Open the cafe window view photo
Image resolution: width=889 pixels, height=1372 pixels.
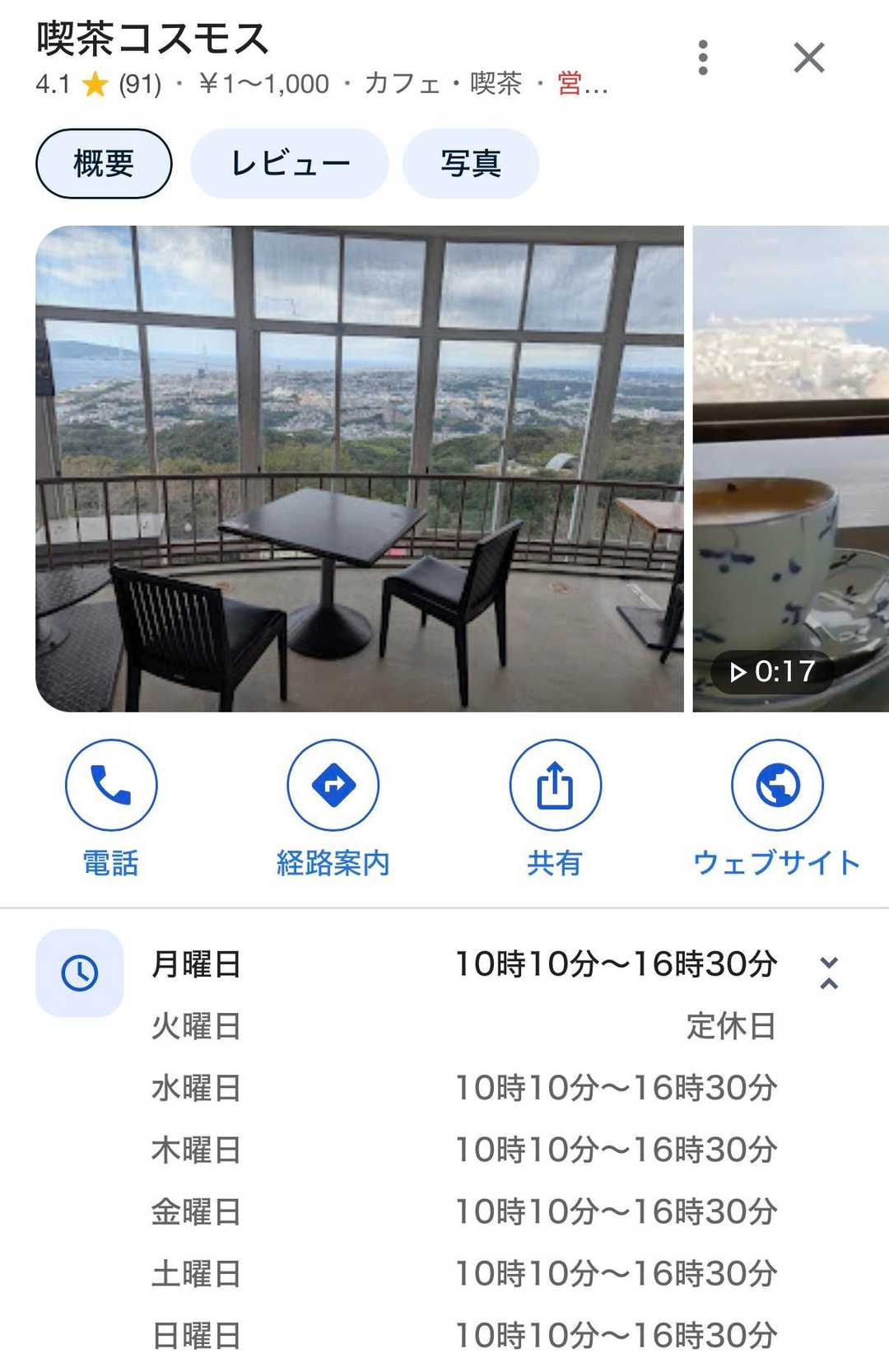(360, 468)
